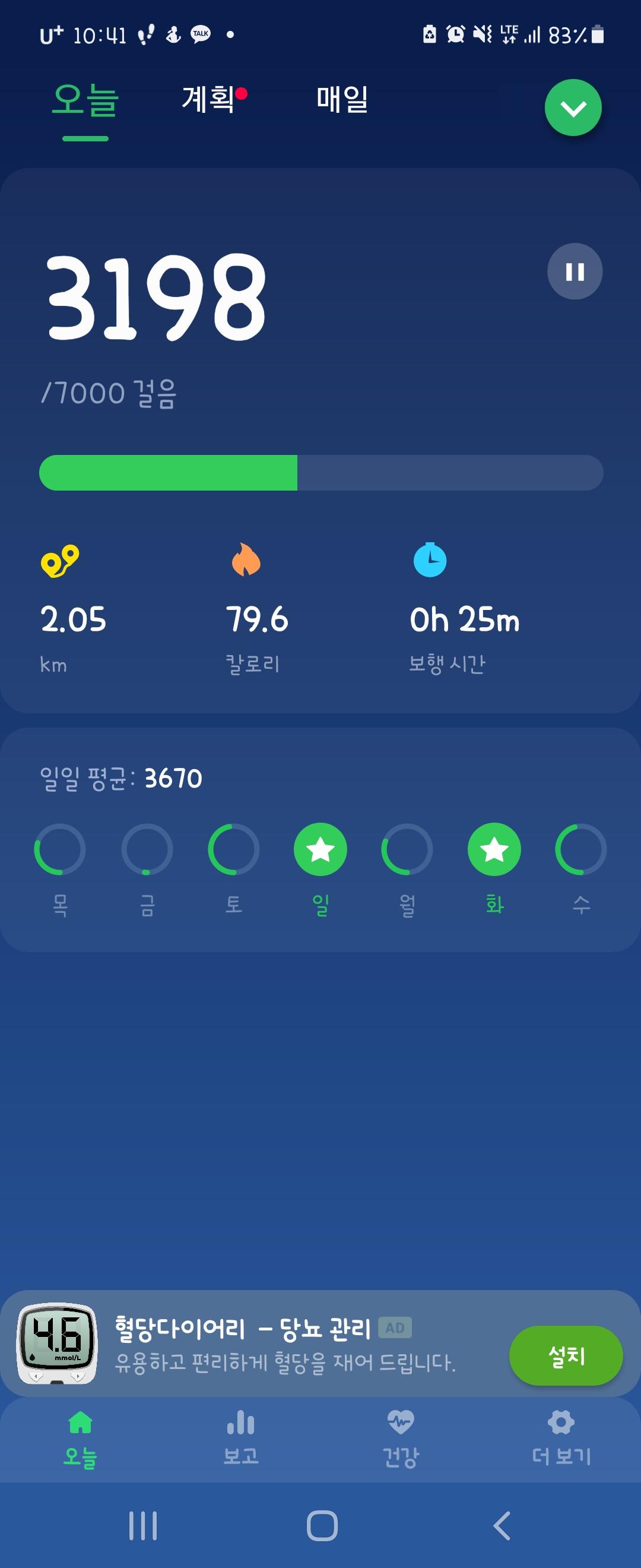View Wednesday (수) step progress
The height and width of the screenshot is (1568, 641).
581,849
